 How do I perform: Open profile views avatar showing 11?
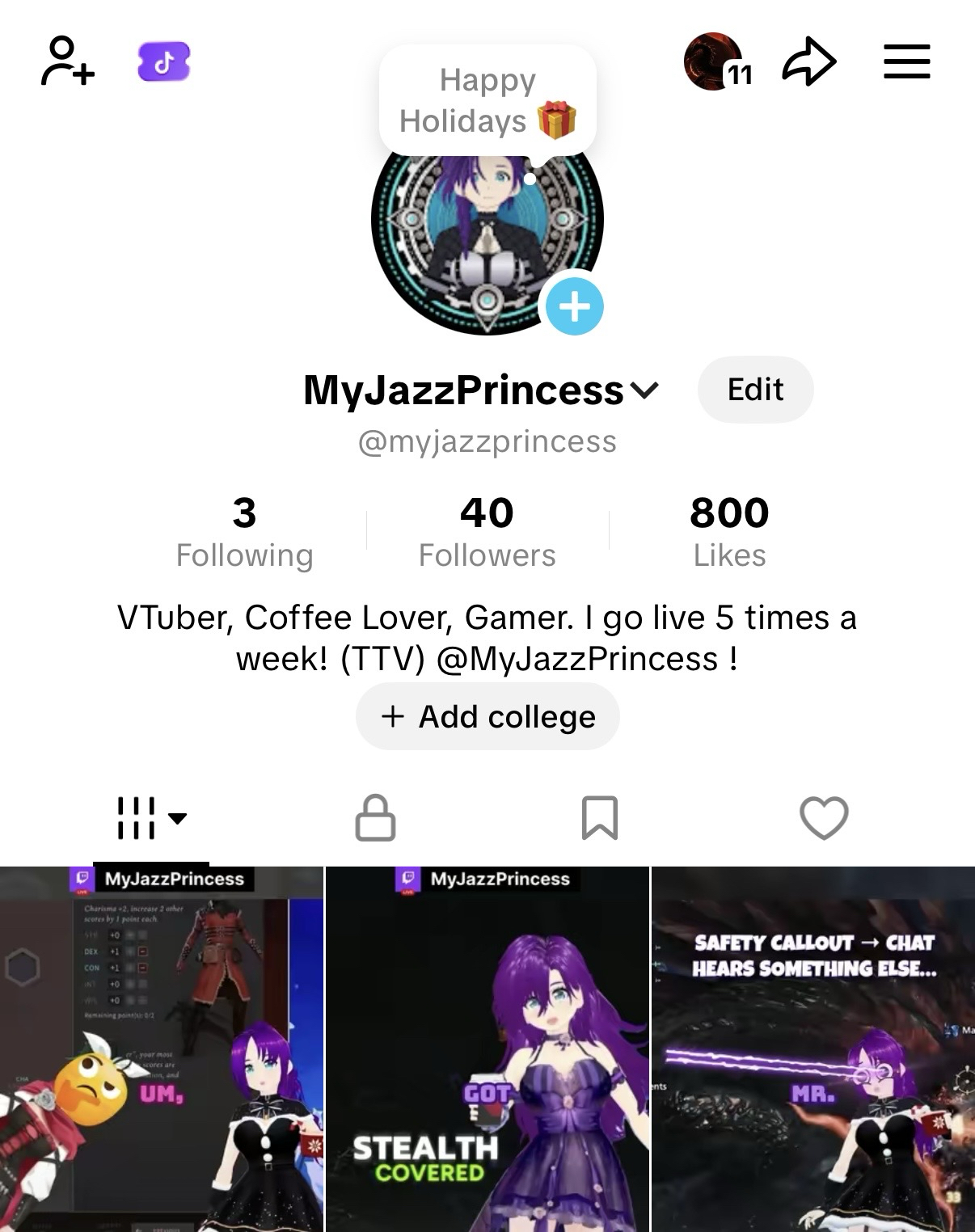(x=715, y=61)
